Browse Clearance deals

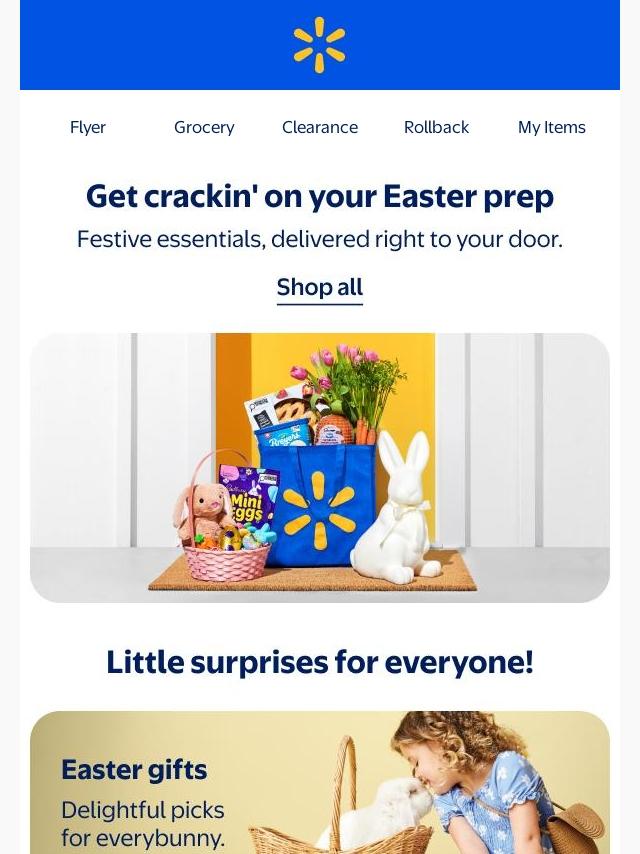coord(320,127)
